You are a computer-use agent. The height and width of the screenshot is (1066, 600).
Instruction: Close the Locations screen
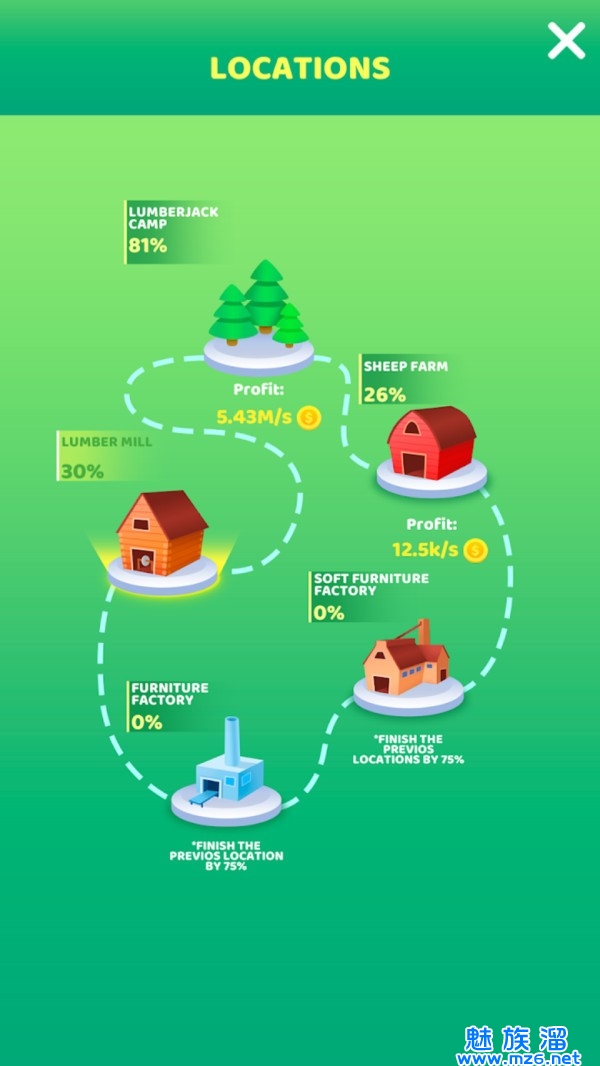click(566, 41)
